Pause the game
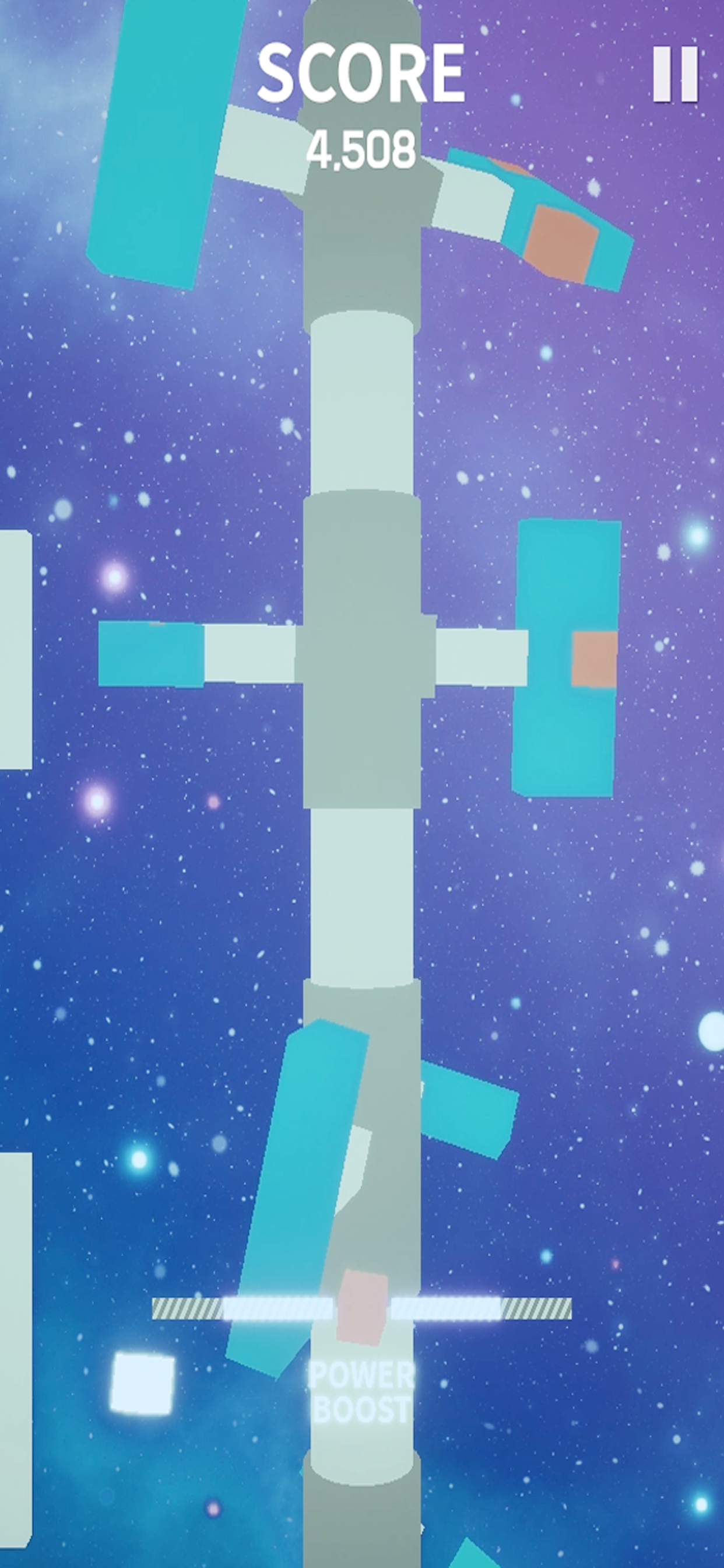Viewport: 724px width, 1568px height. 676,74
